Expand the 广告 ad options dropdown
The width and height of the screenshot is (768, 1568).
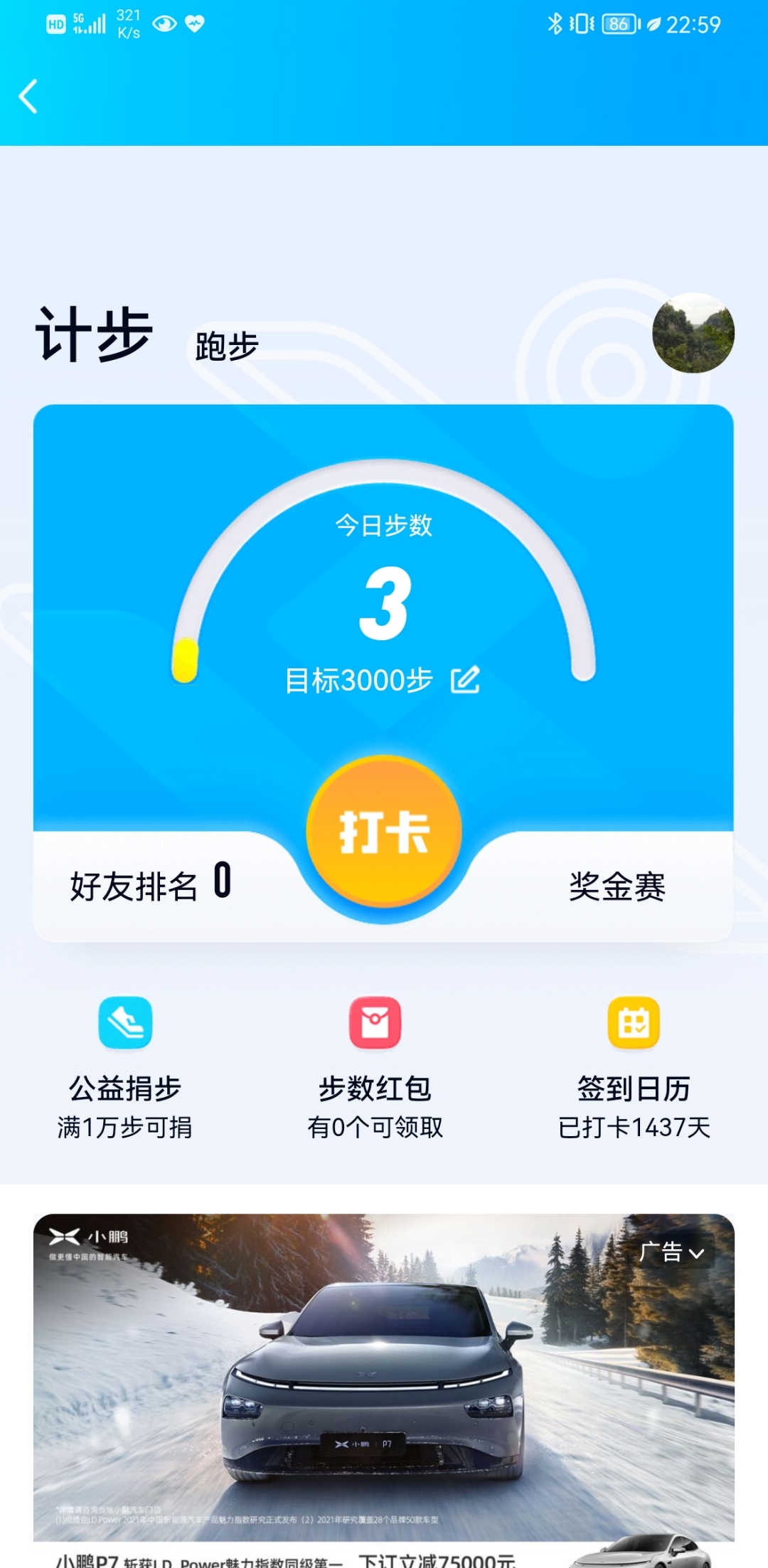(x=672, y=1252)
